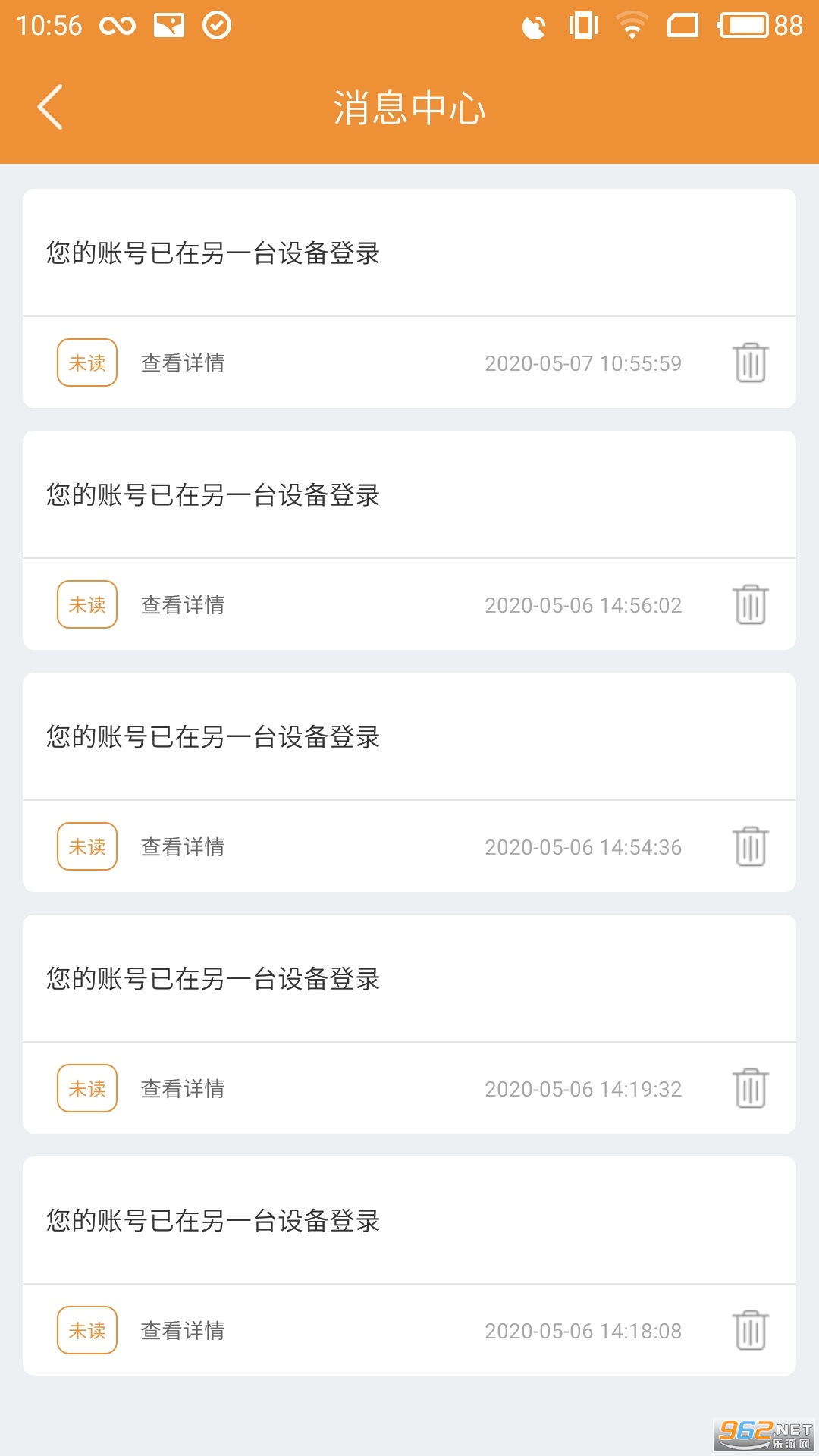The height and width of the screenshot is (1456, 819).
Task: Delete the message dated 2020-05-06 14:54:36
Action: pos(750,846)
